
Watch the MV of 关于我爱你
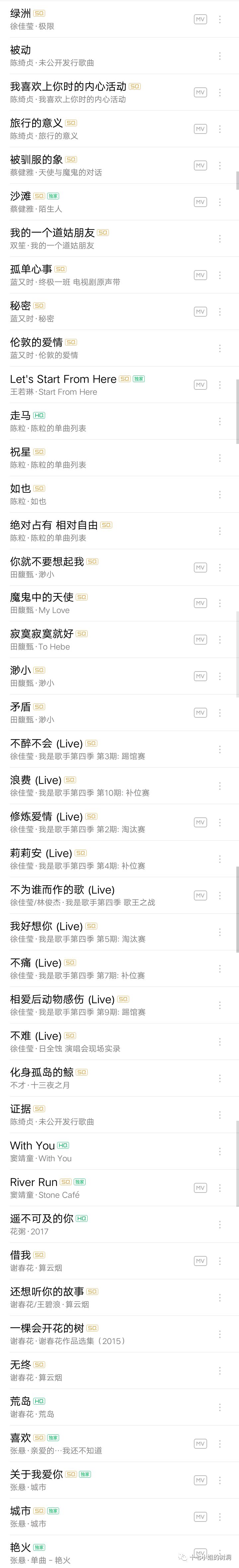pyautogui.click(x=199, y=1480)
